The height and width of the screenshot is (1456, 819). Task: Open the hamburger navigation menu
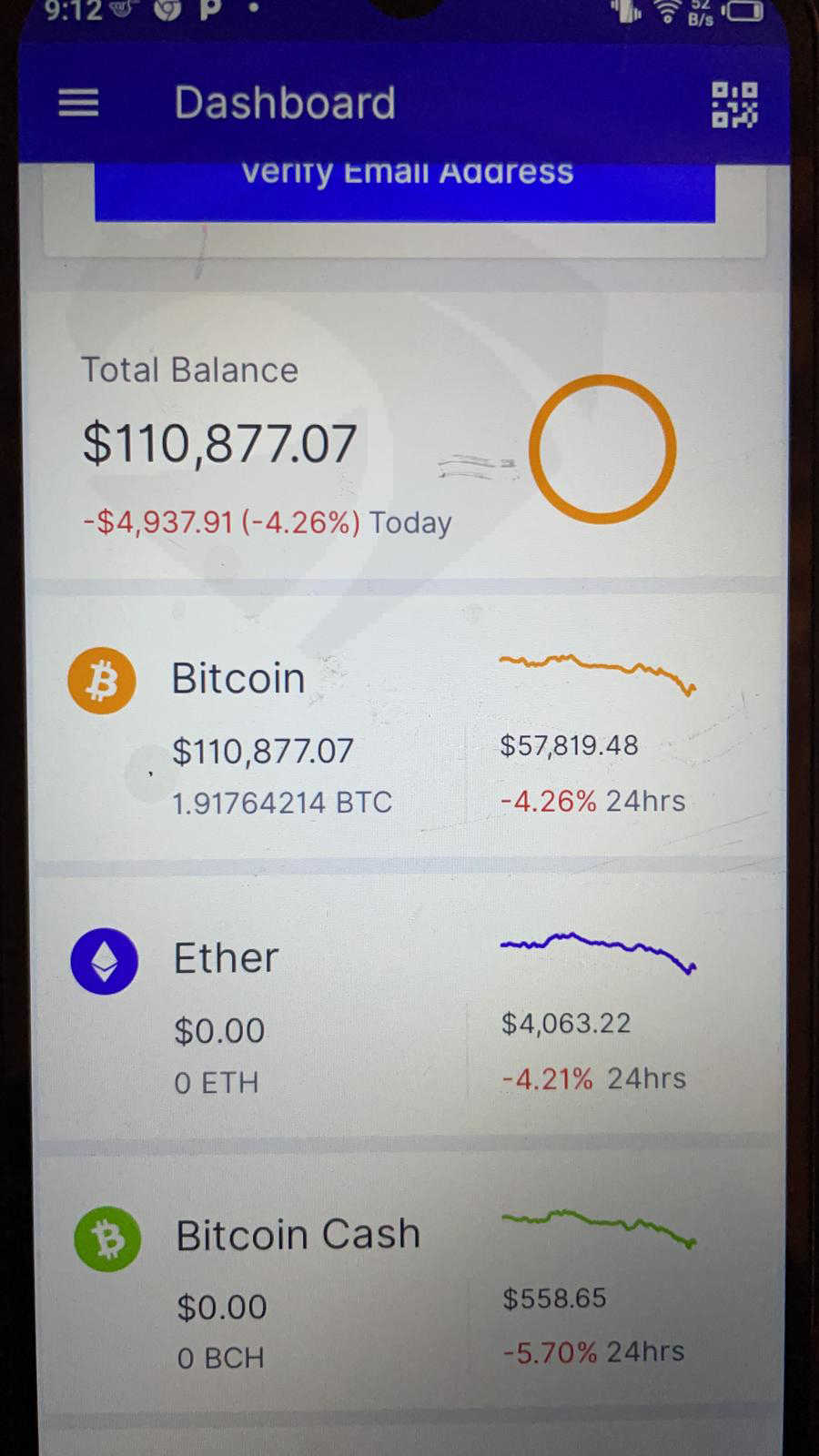coord(78,103)
